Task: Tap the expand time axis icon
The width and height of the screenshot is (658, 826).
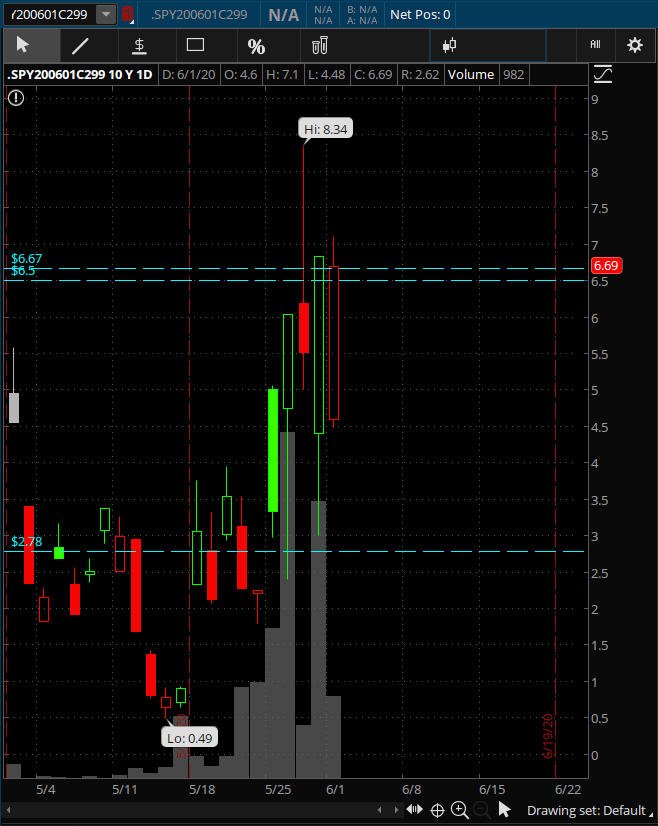Action: pos(413,810)
